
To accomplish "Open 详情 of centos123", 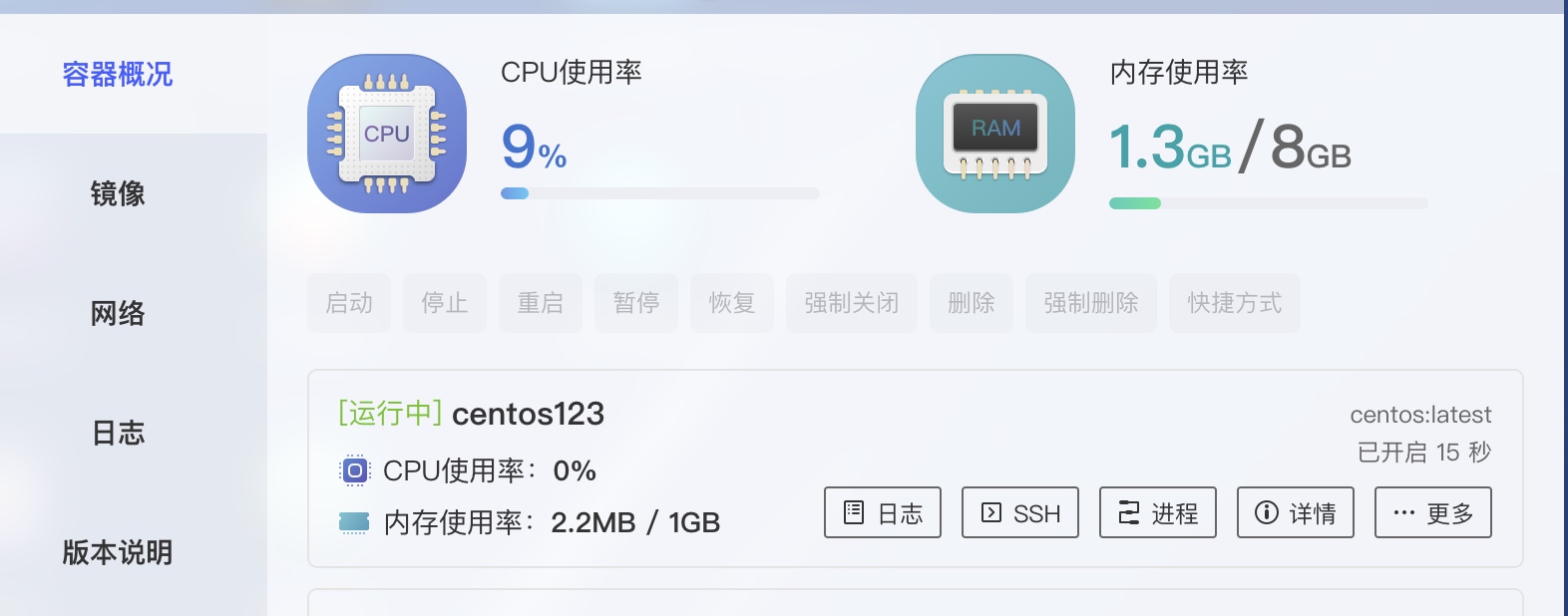I will pos(1296,512).
